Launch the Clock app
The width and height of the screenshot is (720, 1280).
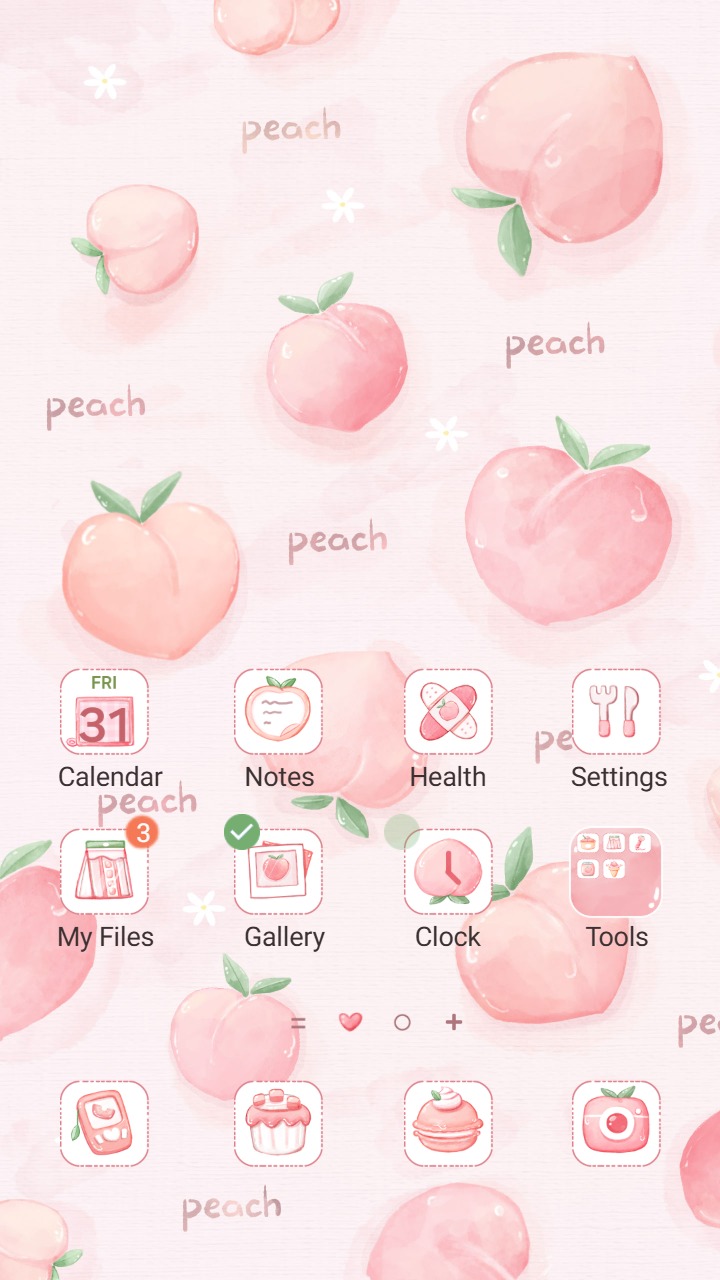(x=447, y=872)
